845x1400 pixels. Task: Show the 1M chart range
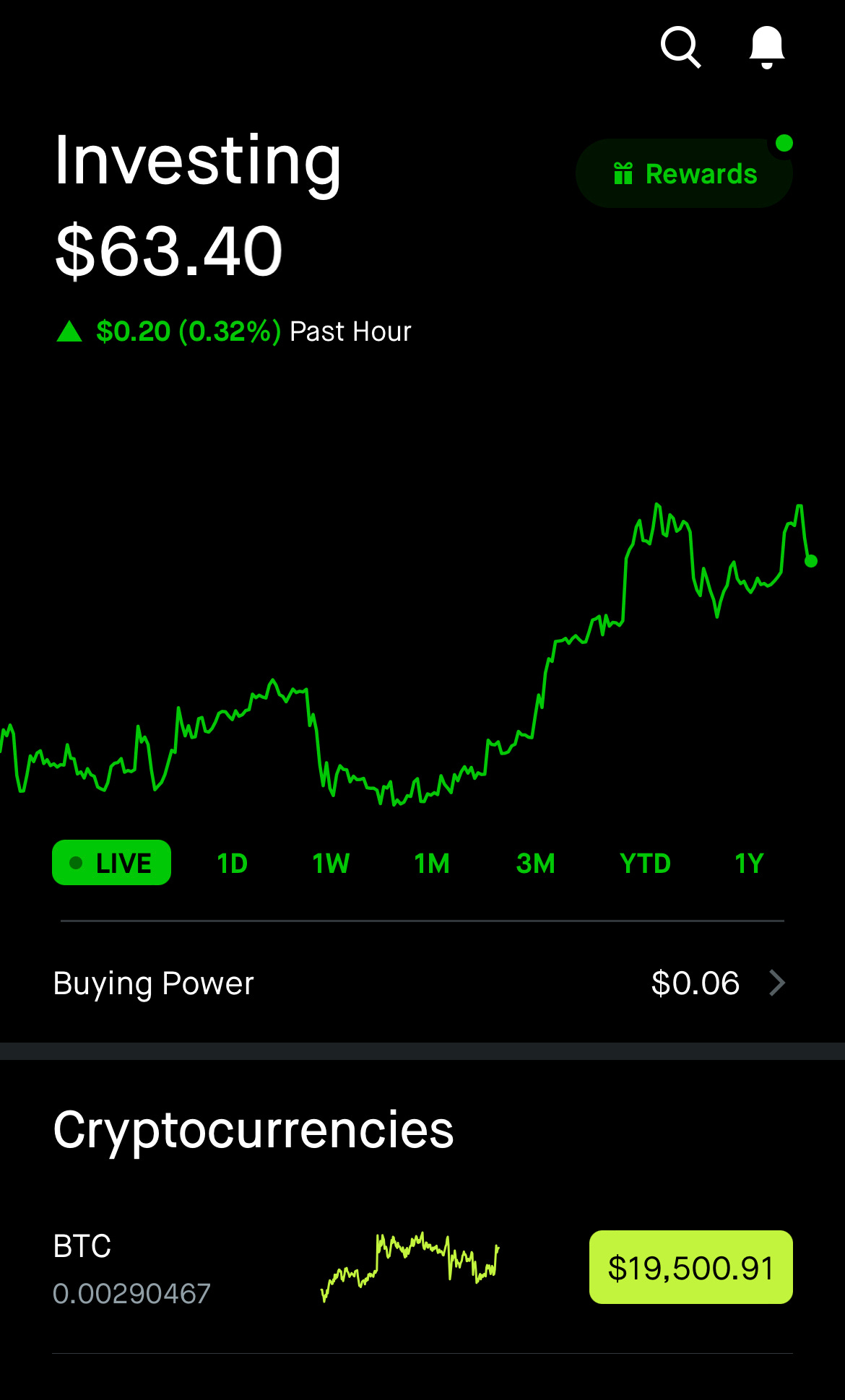coord(432,864)
